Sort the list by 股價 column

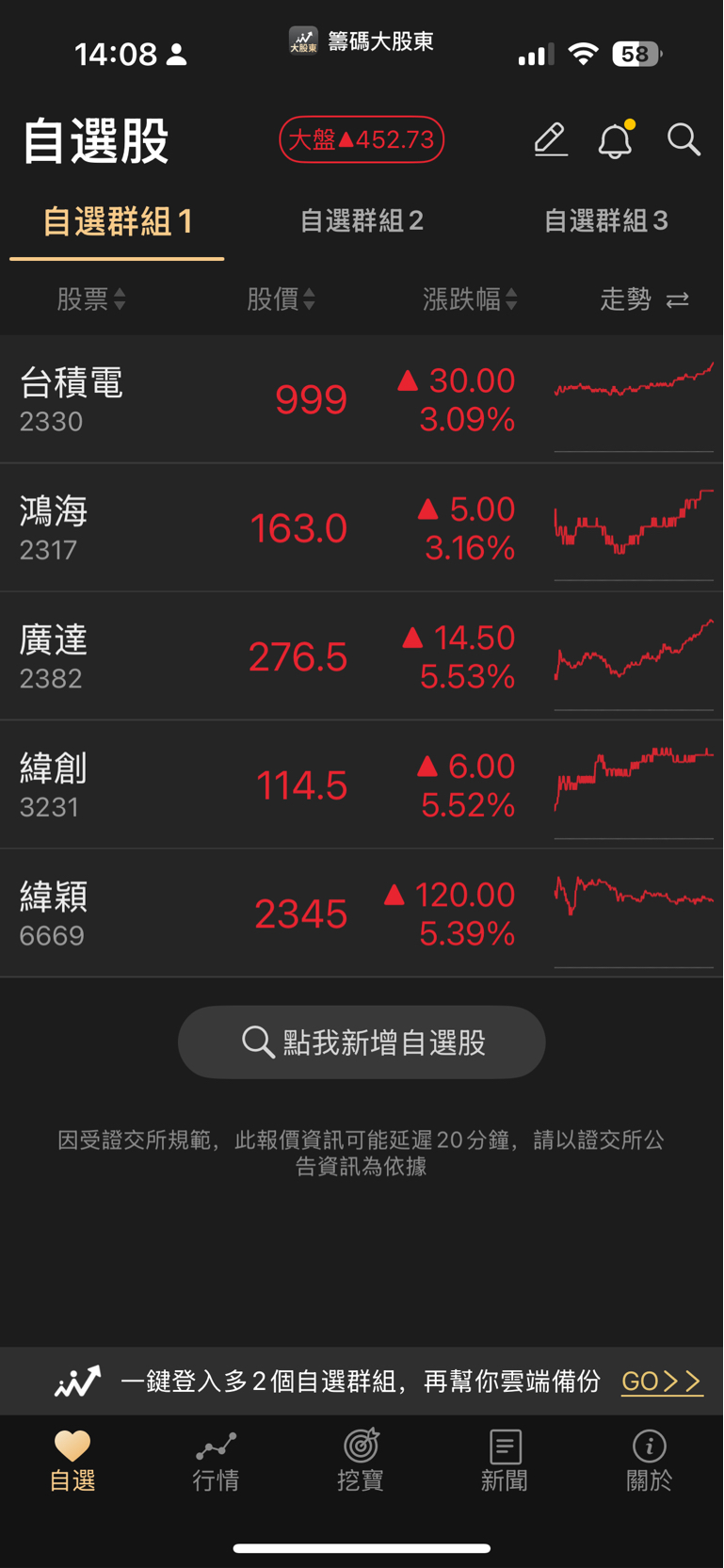click(281, 299)
